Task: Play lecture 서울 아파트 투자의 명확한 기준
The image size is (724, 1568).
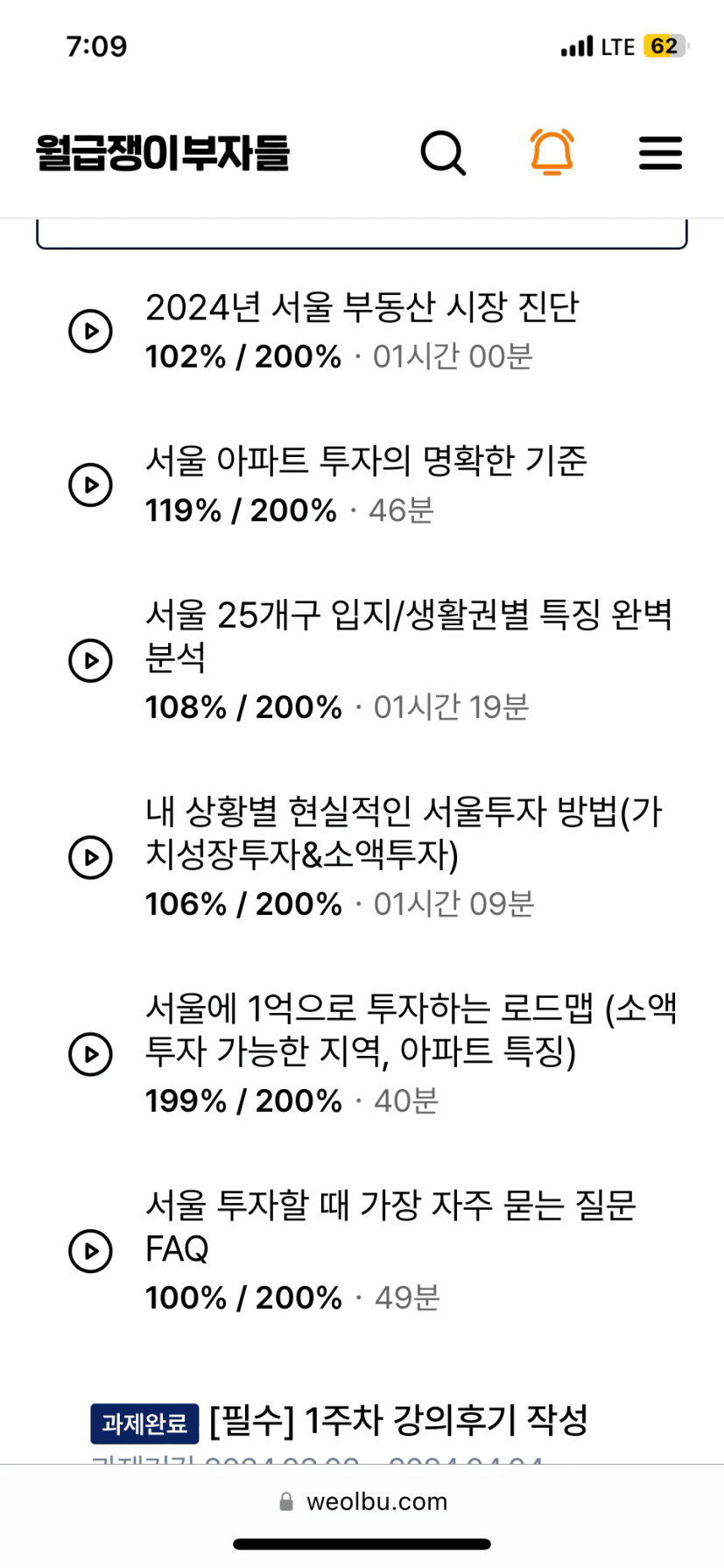Action: [91, 484]
